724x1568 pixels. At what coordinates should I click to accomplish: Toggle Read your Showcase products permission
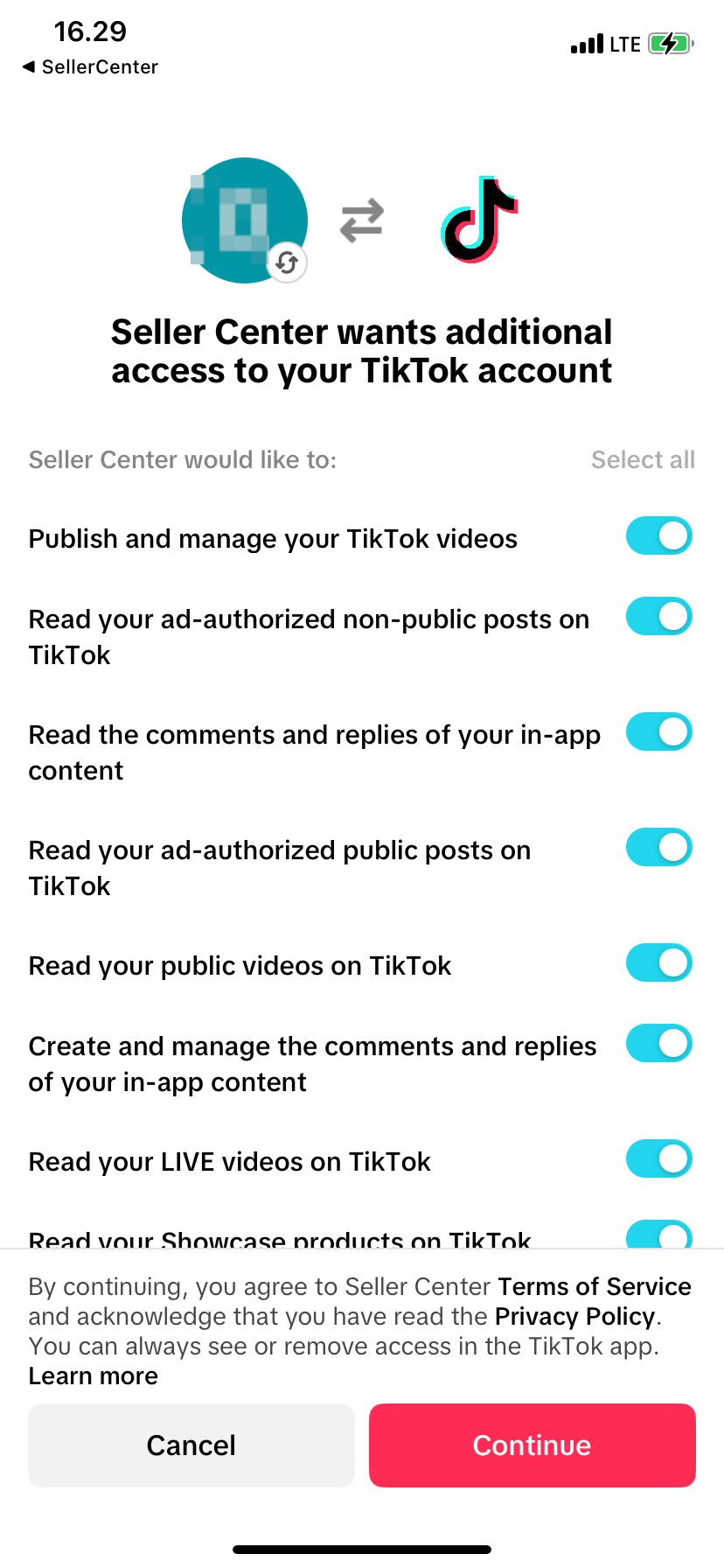point(658,1235)
